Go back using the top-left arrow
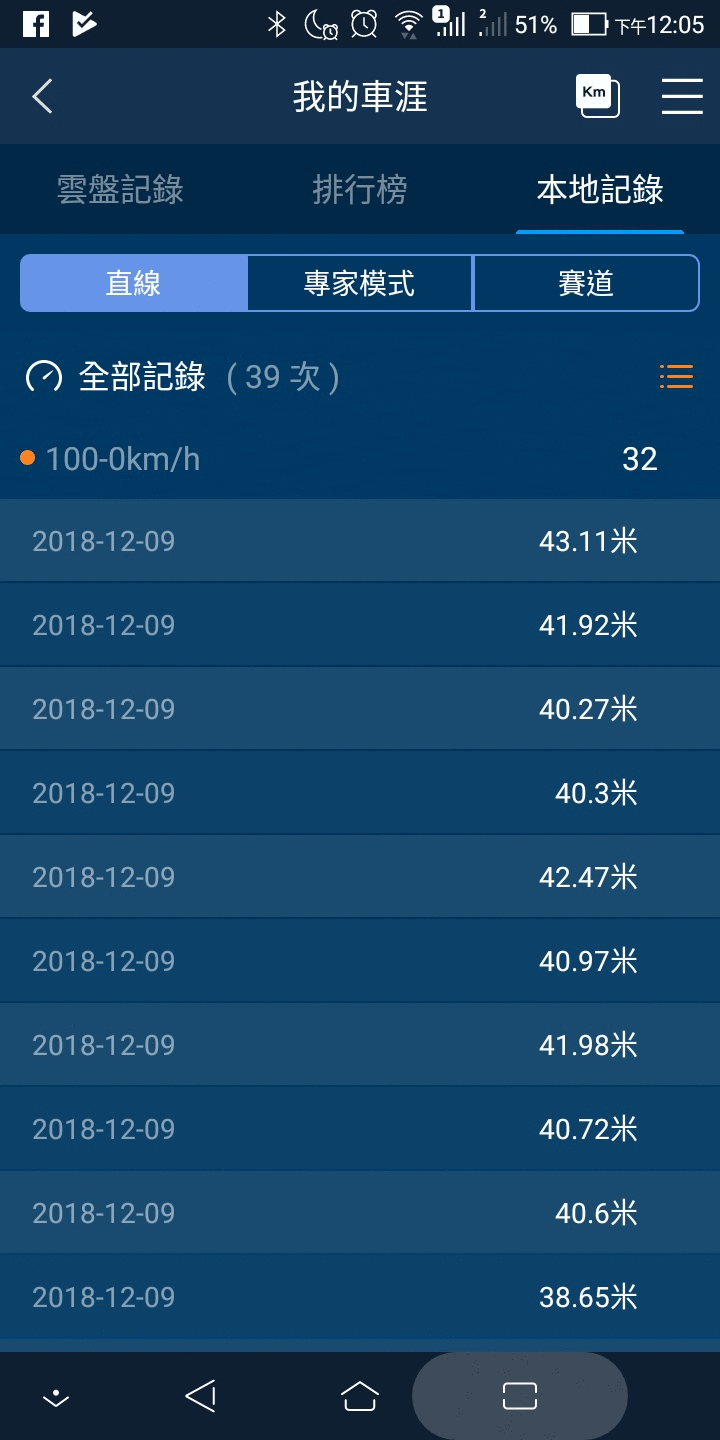Viewport: 720px width, 1440px height. tap(42, 97)
